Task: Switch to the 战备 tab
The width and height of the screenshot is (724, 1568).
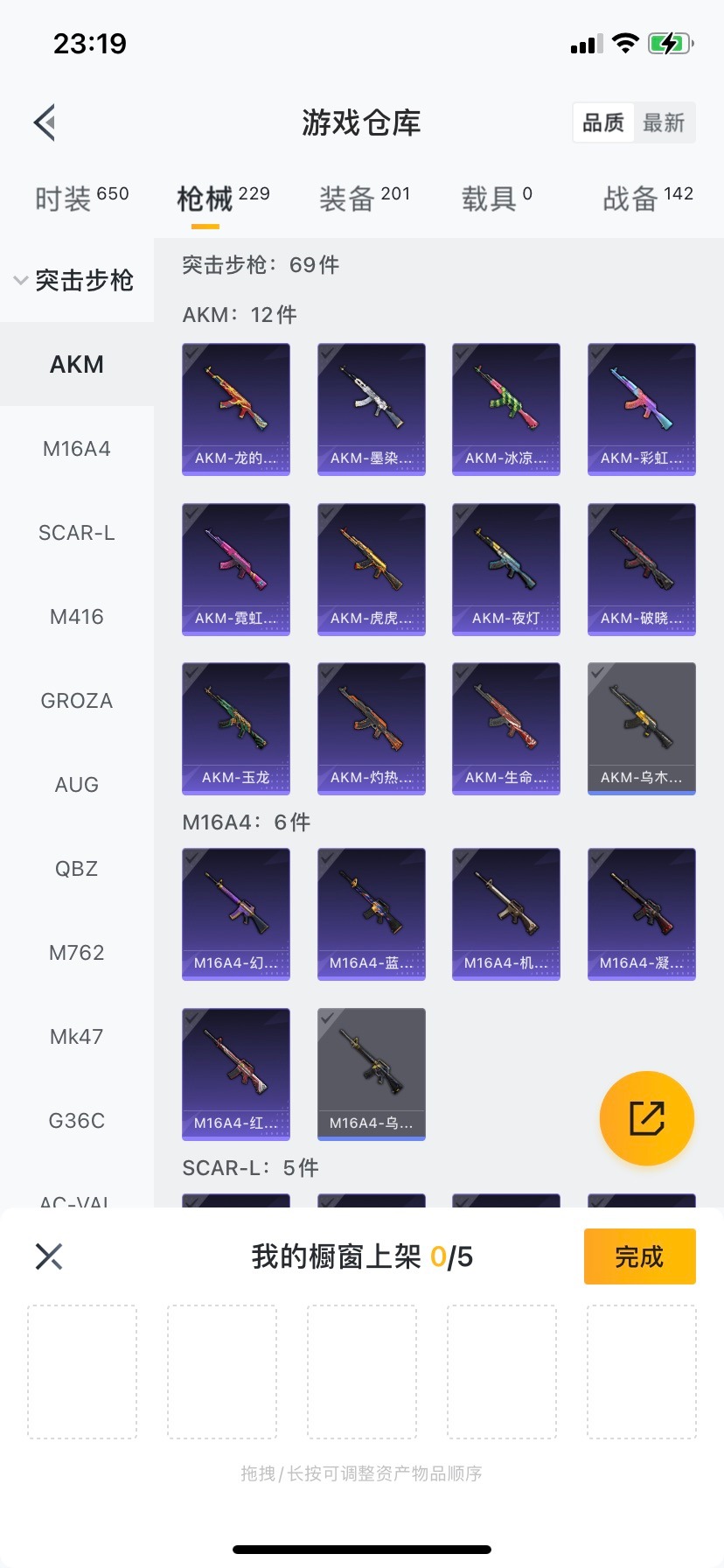Action: coord(647,199)
